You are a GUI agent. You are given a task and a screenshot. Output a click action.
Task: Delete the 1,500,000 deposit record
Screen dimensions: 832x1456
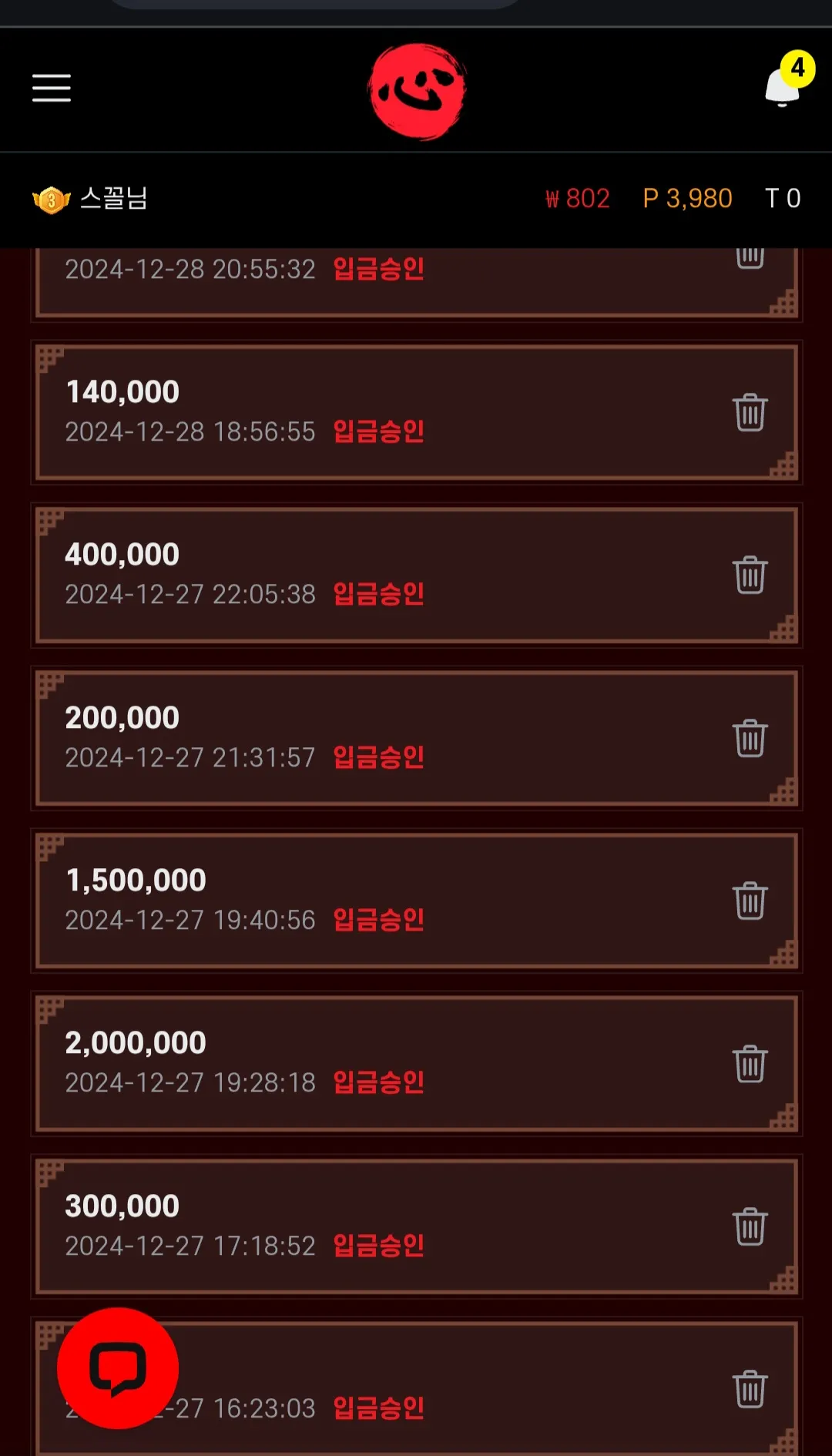pyautogui.click(x=750, y=901)
